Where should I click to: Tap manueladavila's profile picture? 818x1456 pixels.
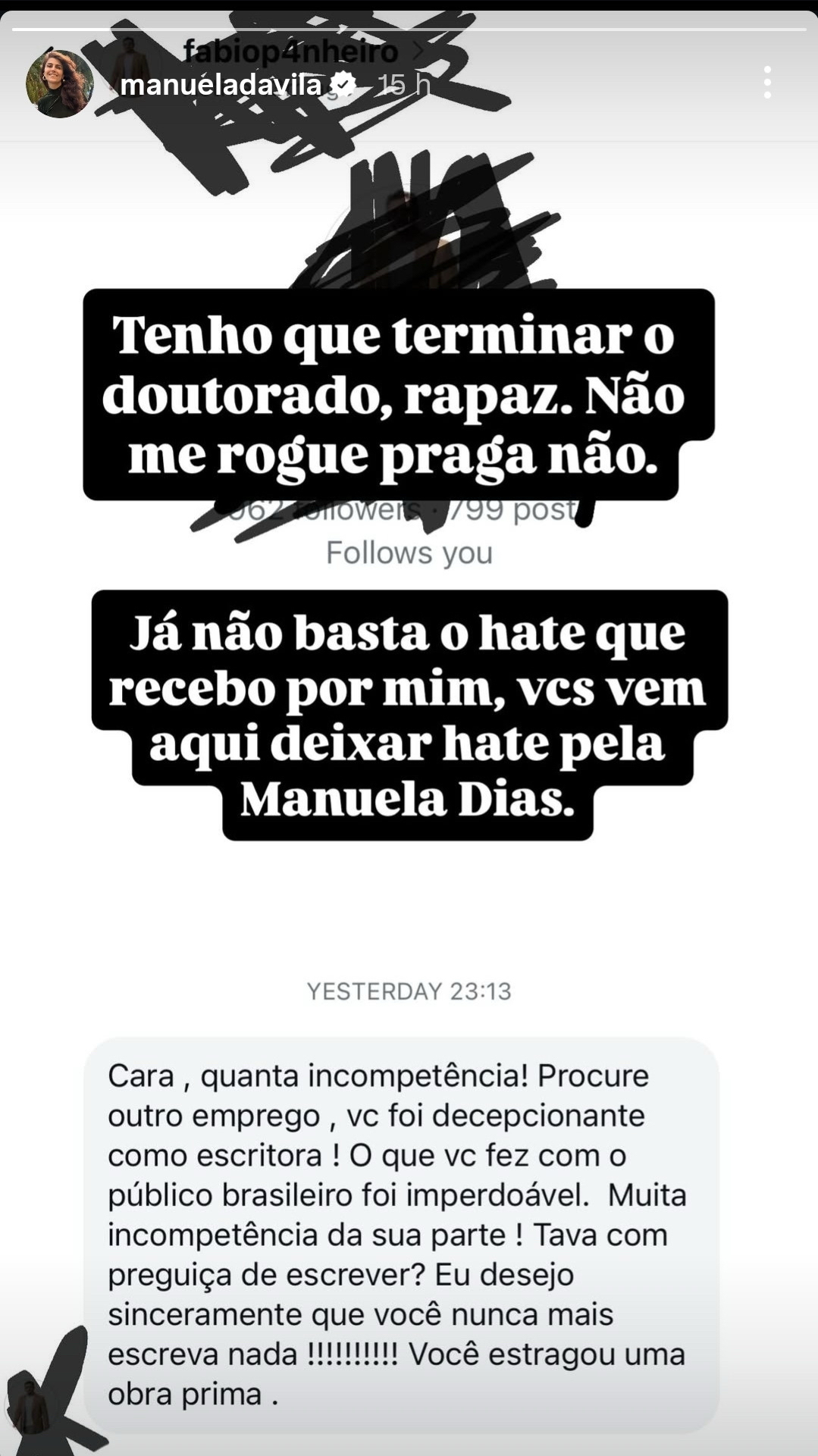(59, 84)
